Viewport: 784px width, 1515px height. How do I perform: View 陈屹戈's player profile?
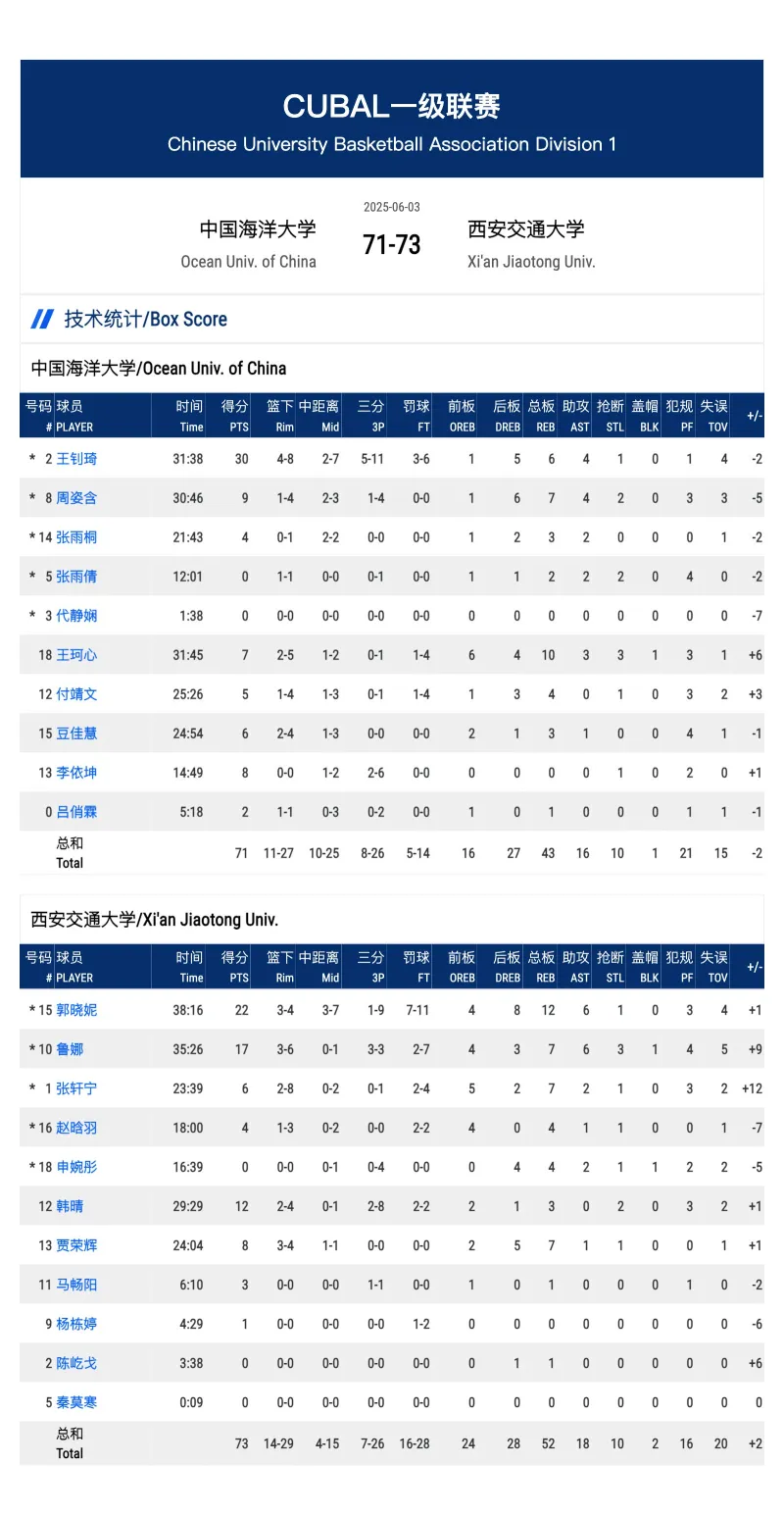coord(76,1363)
